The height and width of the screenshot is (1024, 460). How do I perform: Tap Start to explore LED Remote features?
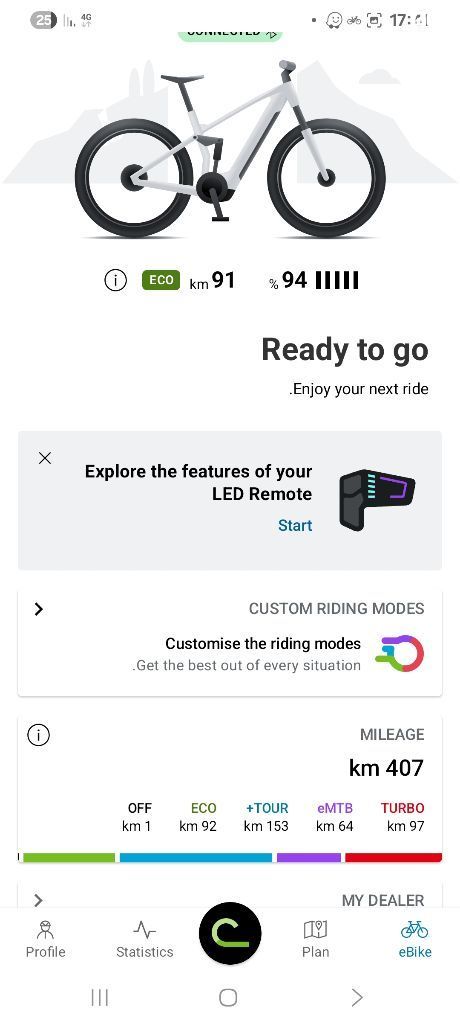coord(295,525)
